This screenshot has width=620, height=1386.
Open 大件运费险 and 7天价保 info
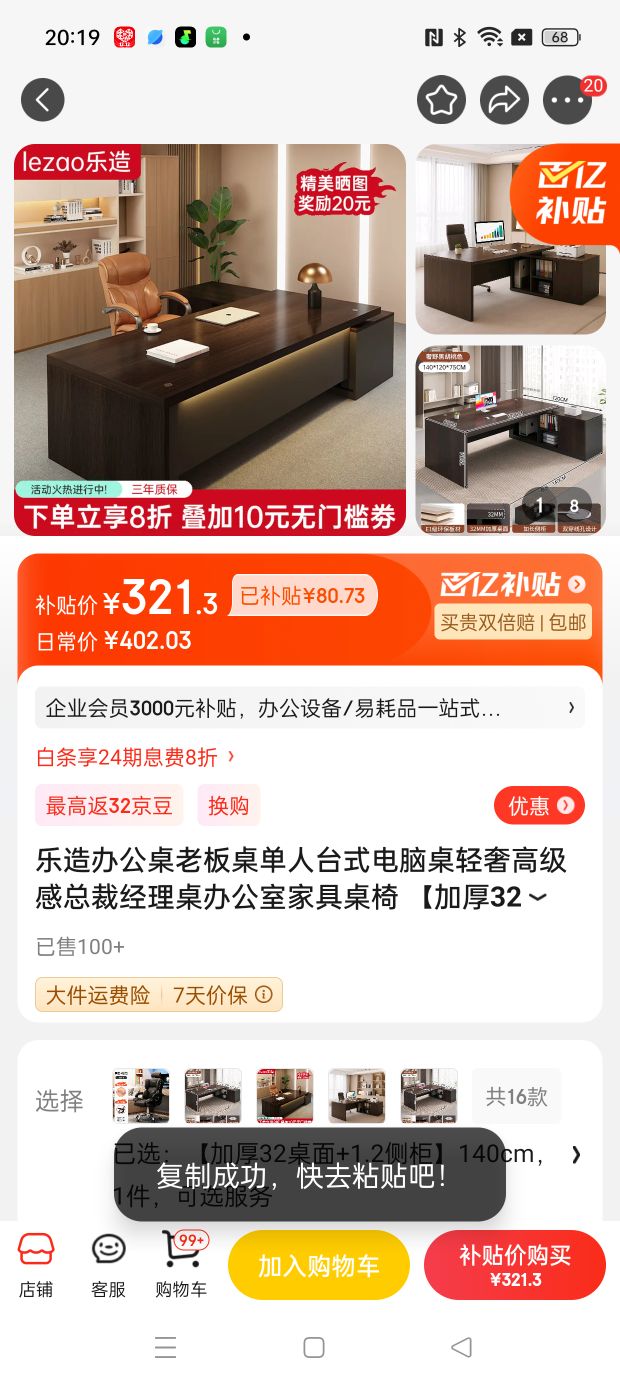click(159, 995)
